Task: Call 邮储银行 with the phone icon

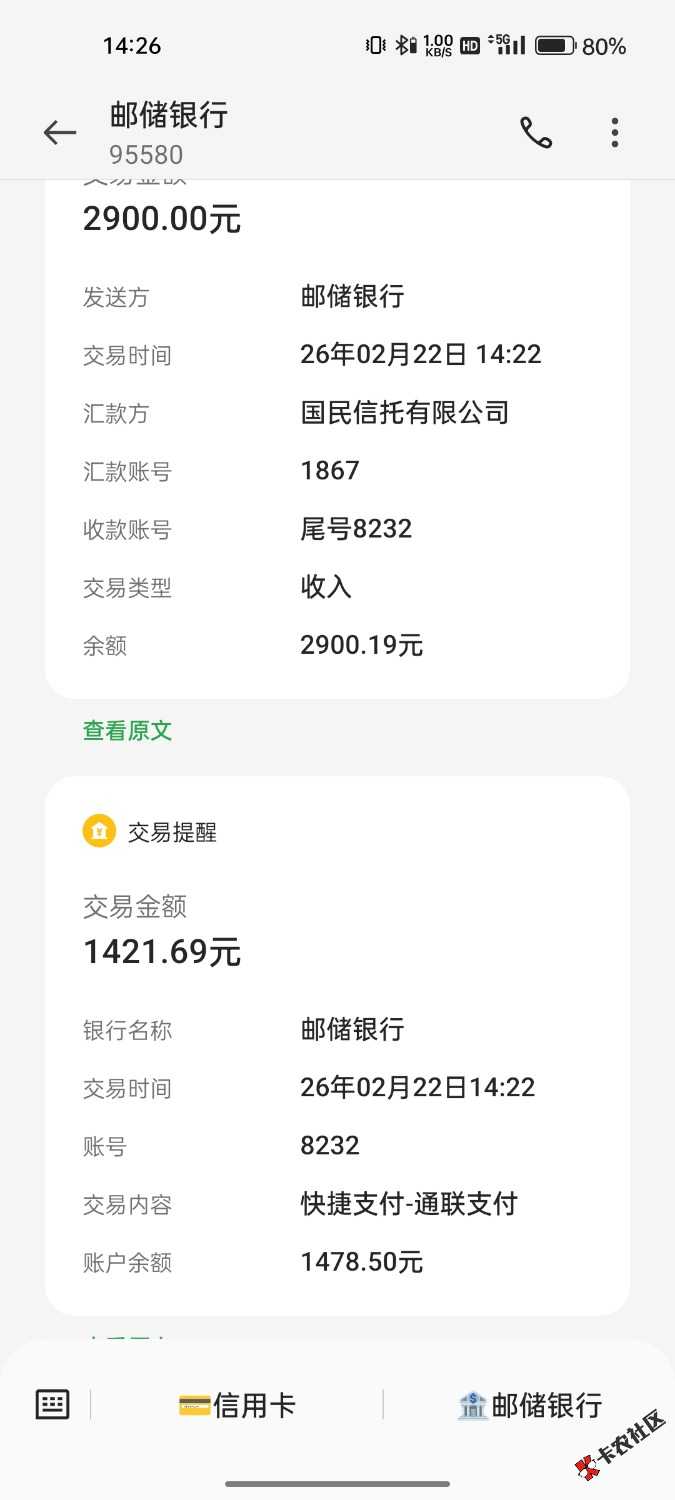Action: 535,133
